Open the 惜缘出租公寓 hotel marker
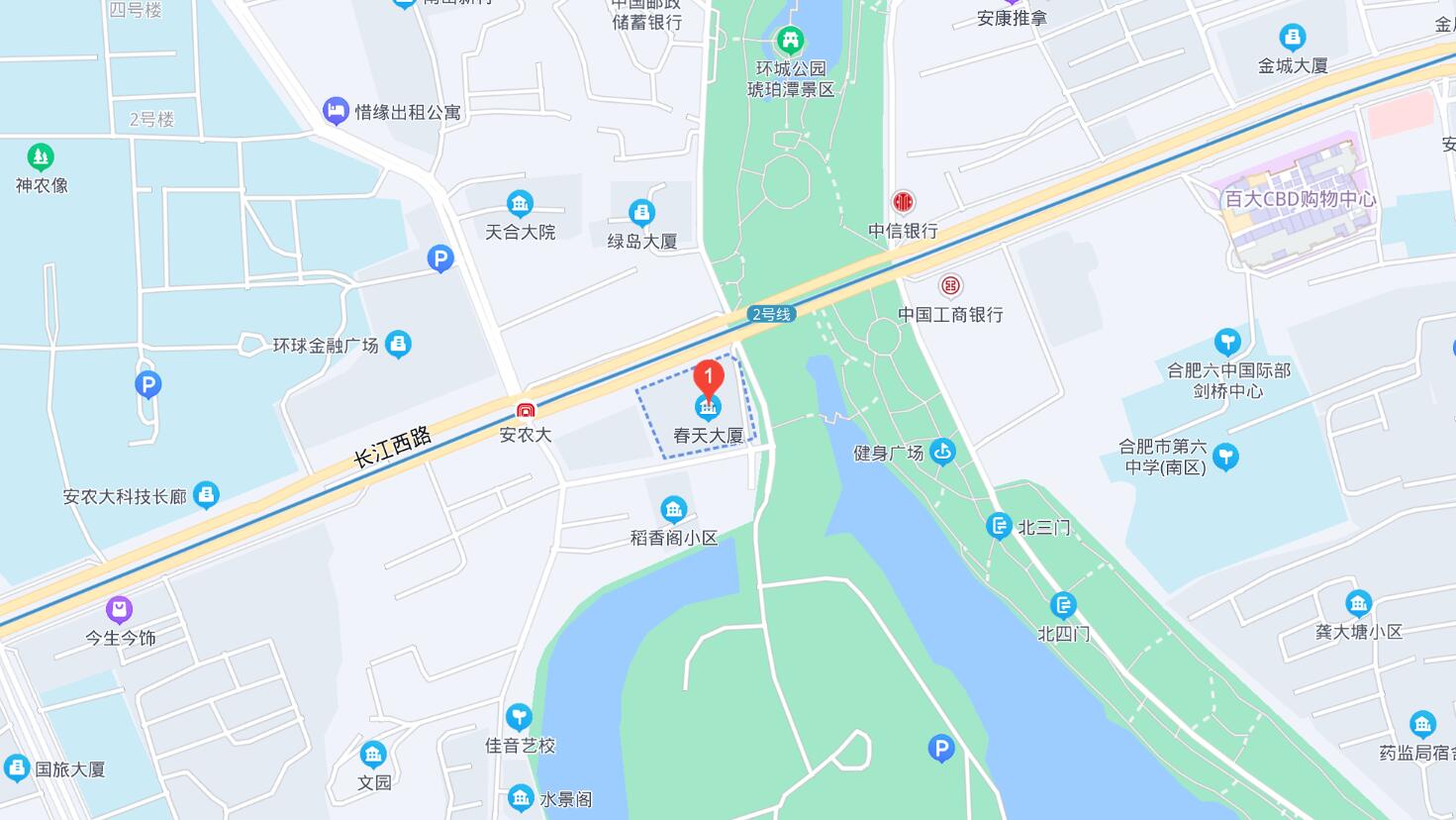Viewport: 1456px width, 820px height. (x=336, y=111)
